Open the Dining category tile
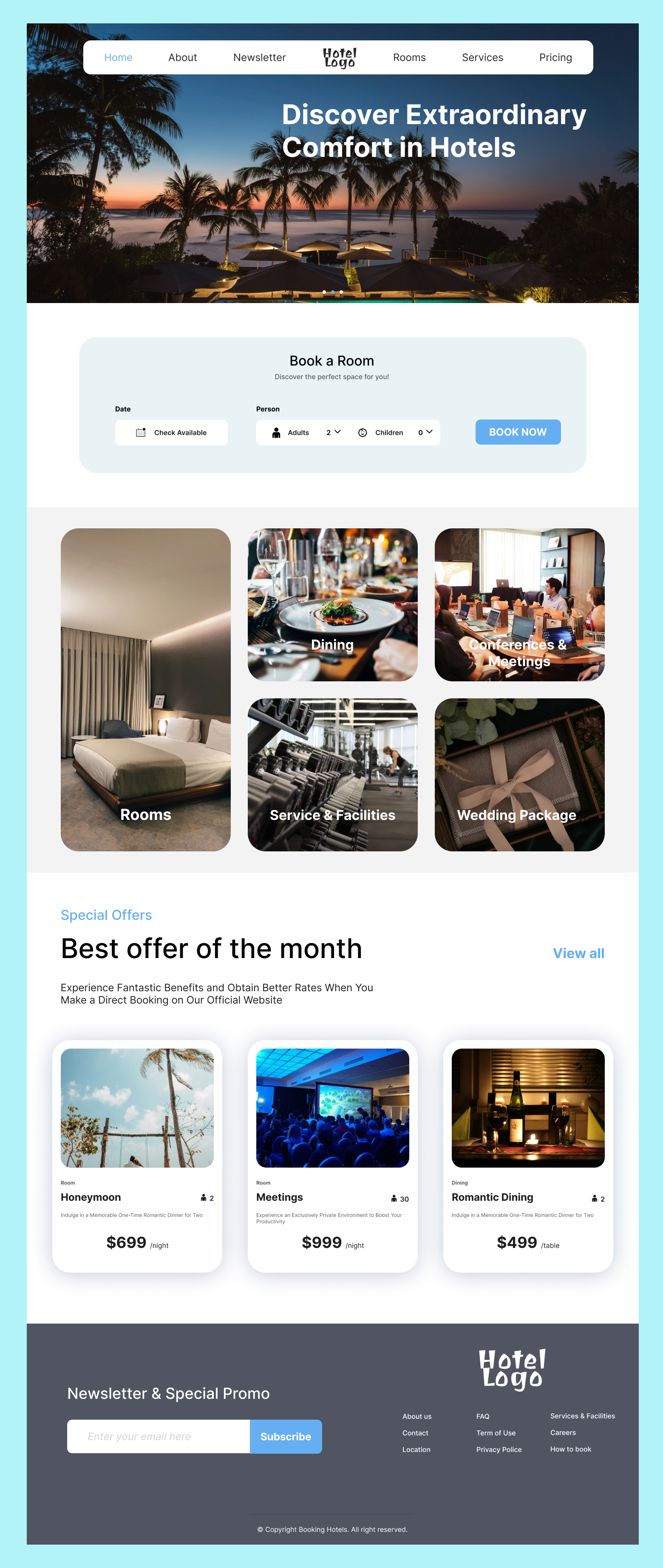Image resolution: width=663 pixels, height=1568 pixels. click(x=332, y=604)
